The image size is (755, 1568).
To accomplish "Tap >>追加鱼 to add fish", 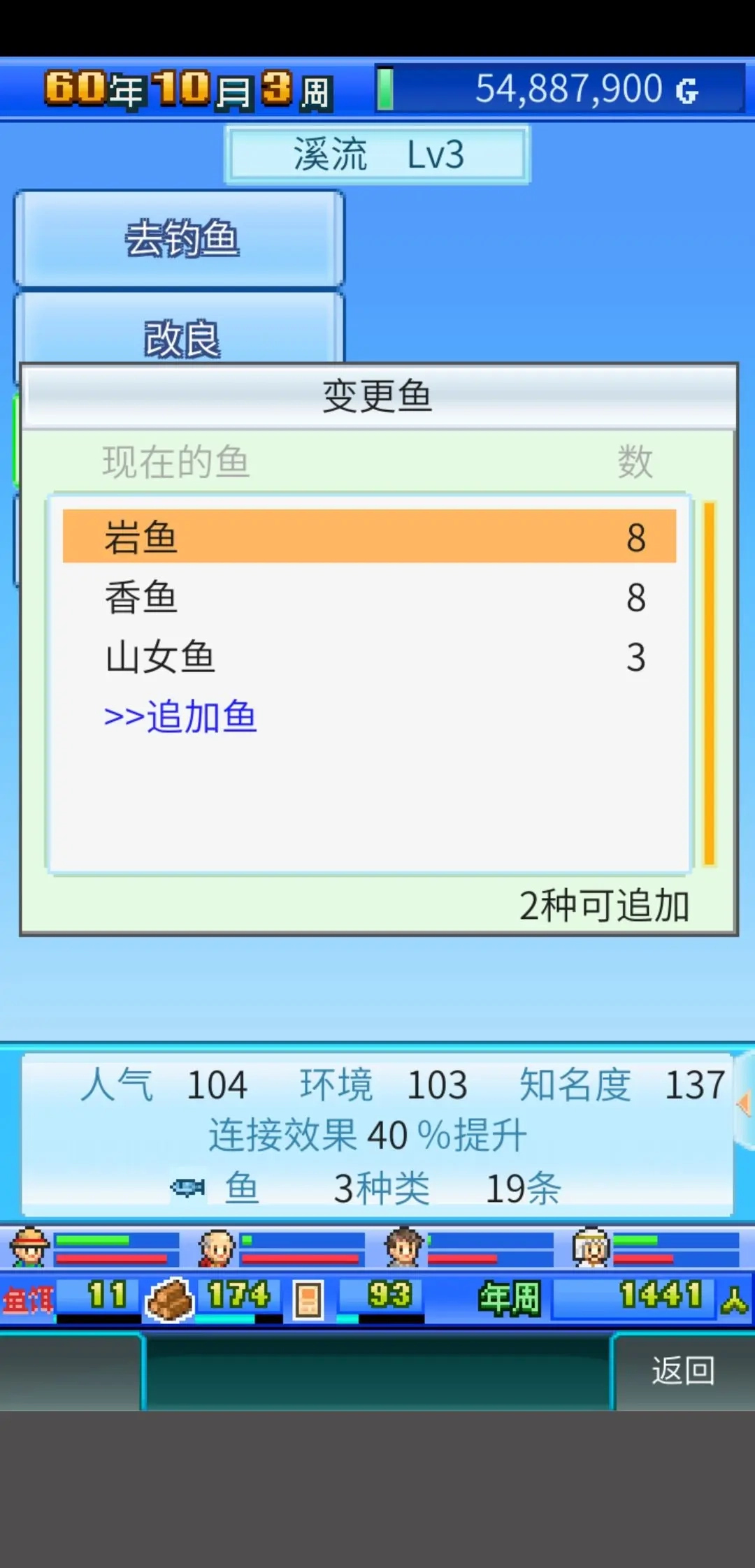I will click(x=180, y=717).
